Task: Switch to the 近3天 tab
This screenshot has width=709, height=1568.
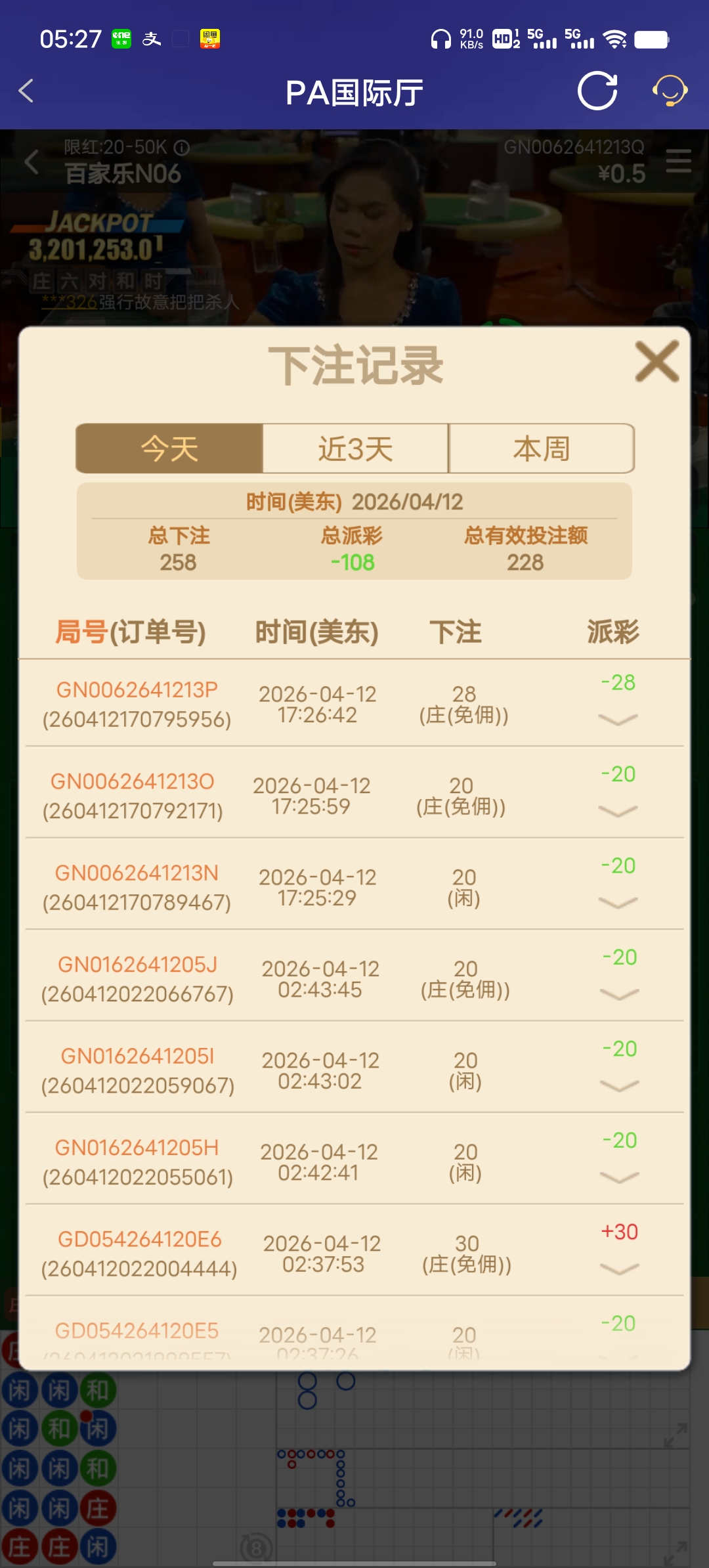Action: [x=354, y=448]
